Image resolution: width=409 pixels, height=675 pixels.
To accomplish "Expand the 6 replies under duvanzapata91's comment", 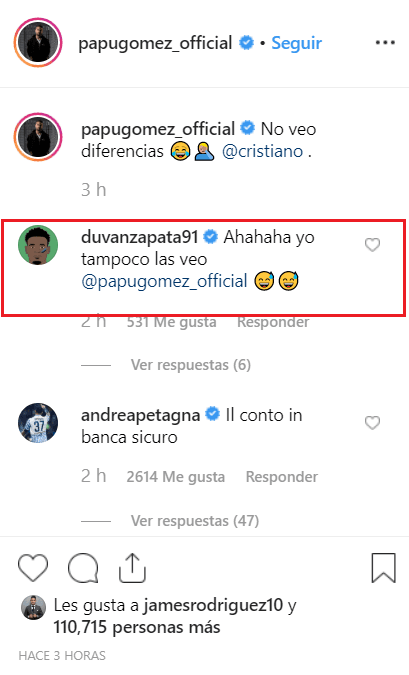I will pos(191,365).
